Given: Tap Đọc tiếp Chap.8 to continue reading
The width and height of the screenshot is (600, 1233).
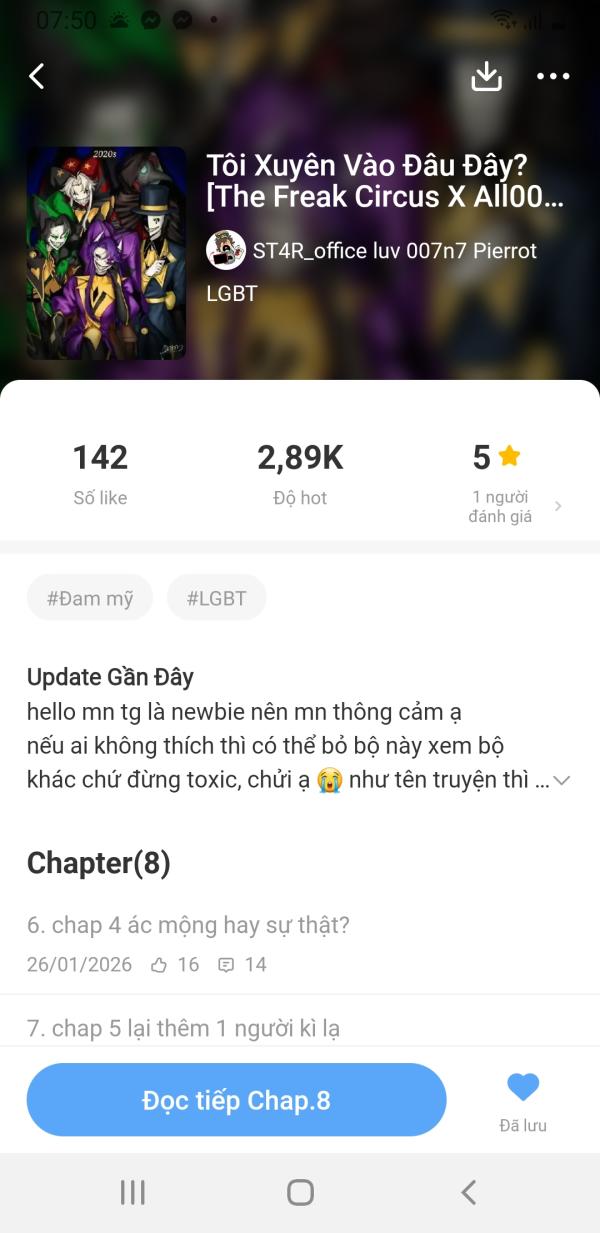Looking at the screenshot, I should [x=236, y=1100].
